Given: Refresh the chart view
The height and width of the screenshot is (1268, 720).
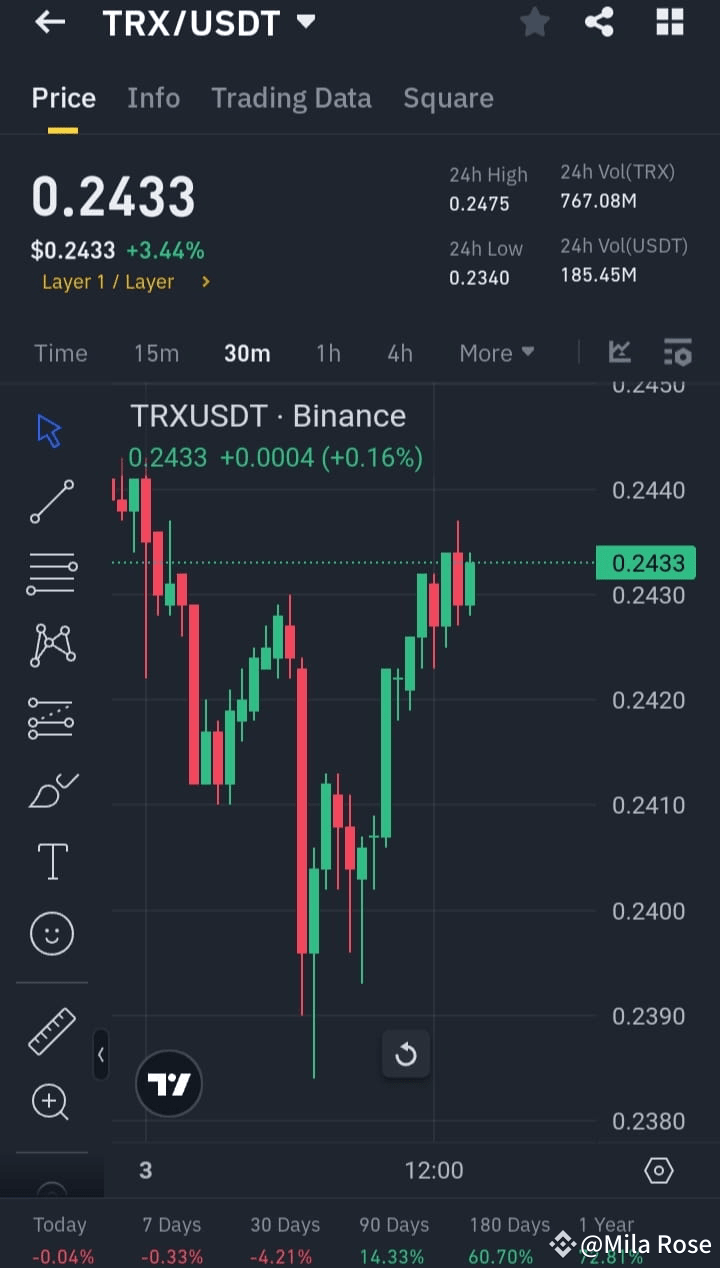Looking at the screenshot, I should 406,1054.
